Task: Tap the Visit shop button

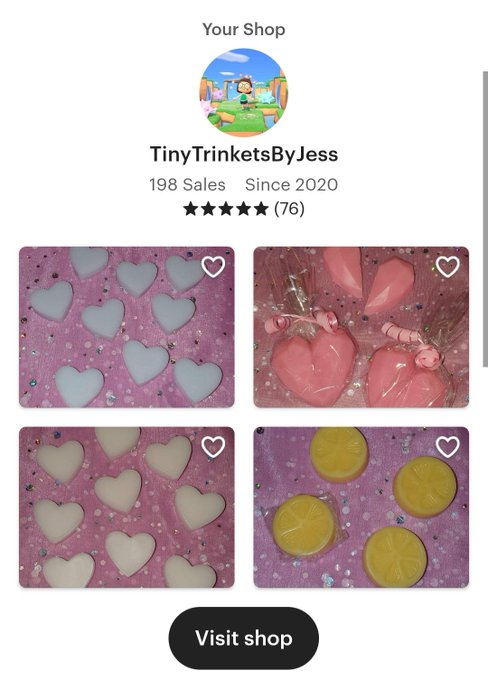Action: [x=243, y=638]
